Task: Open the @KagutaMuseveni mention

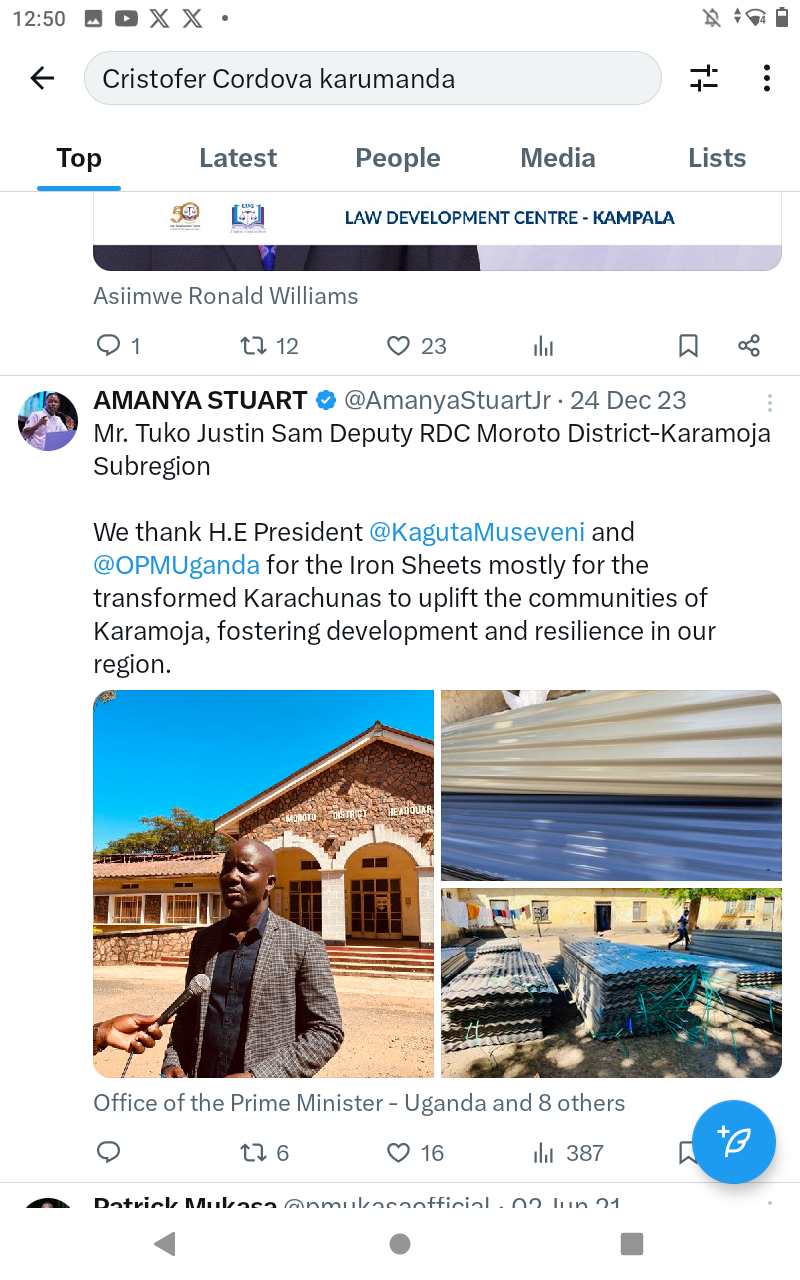Action: pyautogui.click(x=477, y=532)
